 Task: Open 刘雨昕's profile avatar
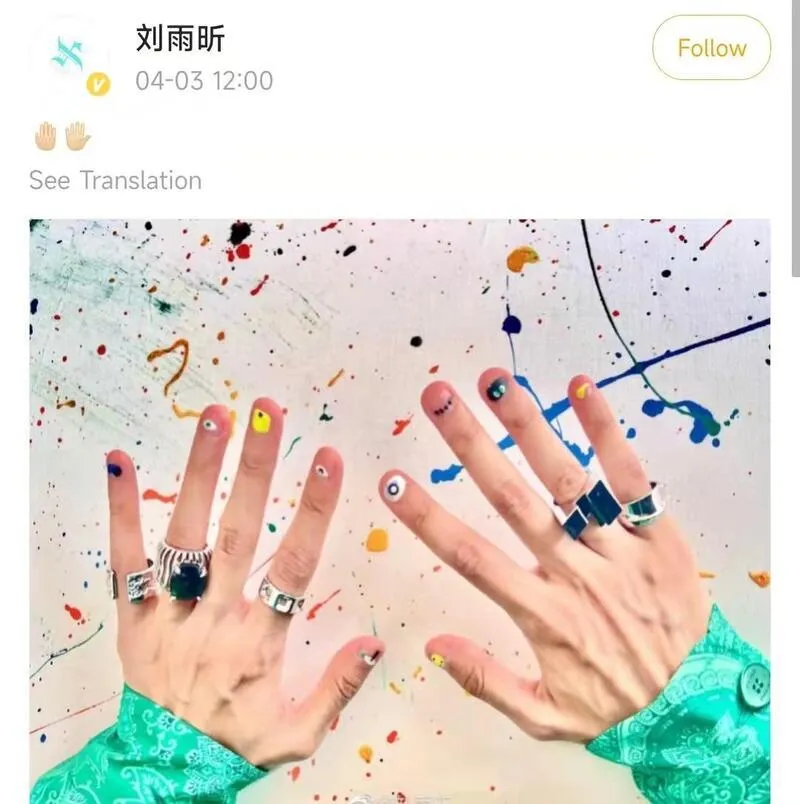pyautogui.click(x=70, y=57)
